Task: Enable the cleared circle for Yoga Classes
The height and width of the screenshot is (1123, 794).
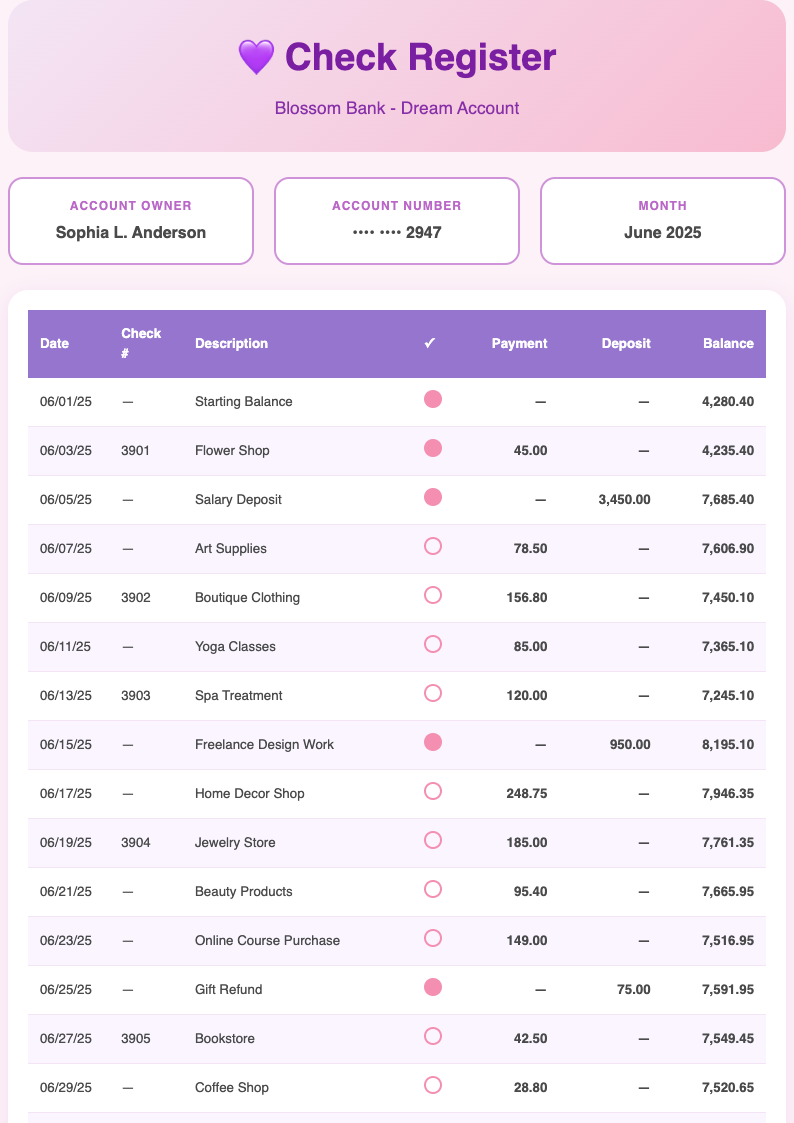Action: 433,644
